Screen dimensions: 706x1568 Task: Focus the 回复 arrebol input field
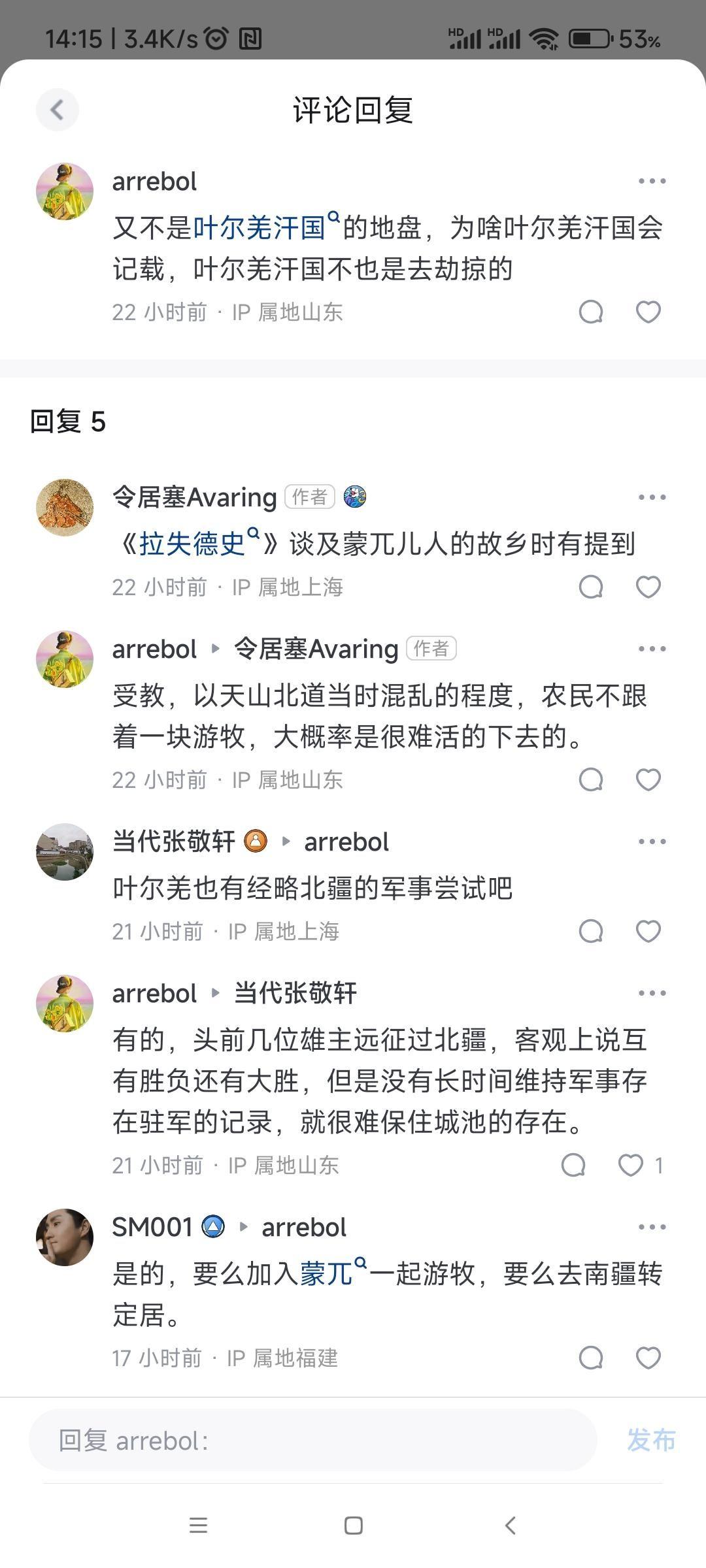(313, 1441)
